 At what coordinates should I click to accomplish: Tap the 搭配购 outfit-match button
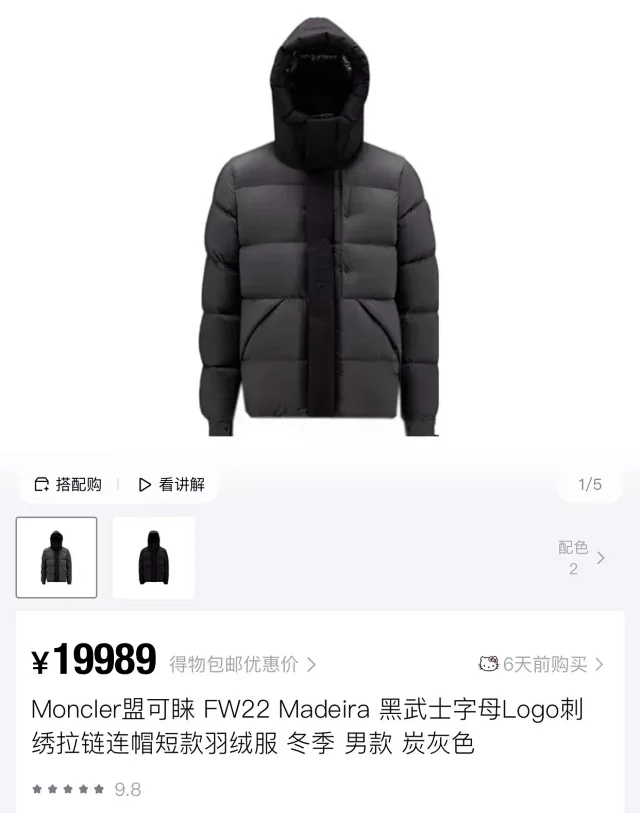(x=68, y=485)
